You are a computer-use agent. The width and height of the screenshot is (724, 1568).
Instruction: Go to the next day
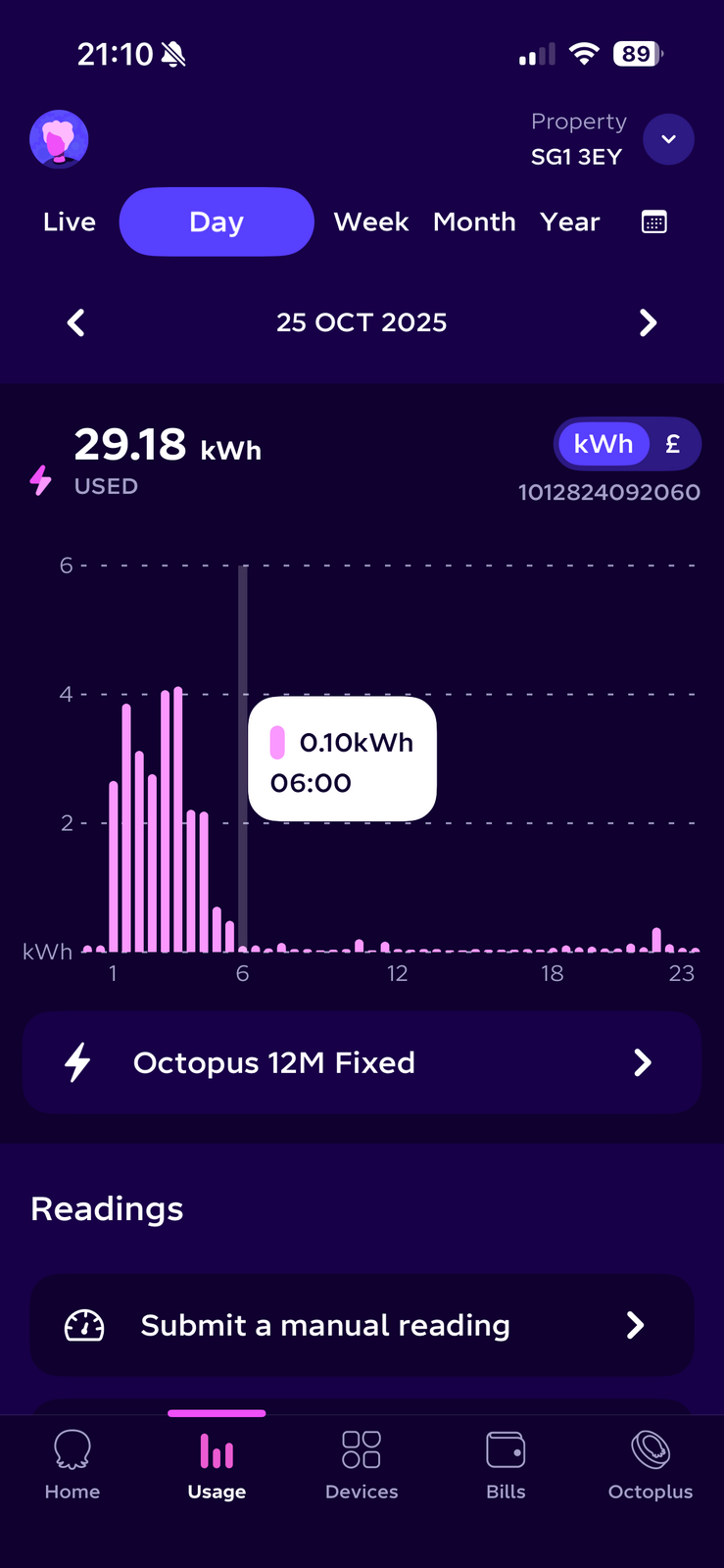tap(648, 322)
